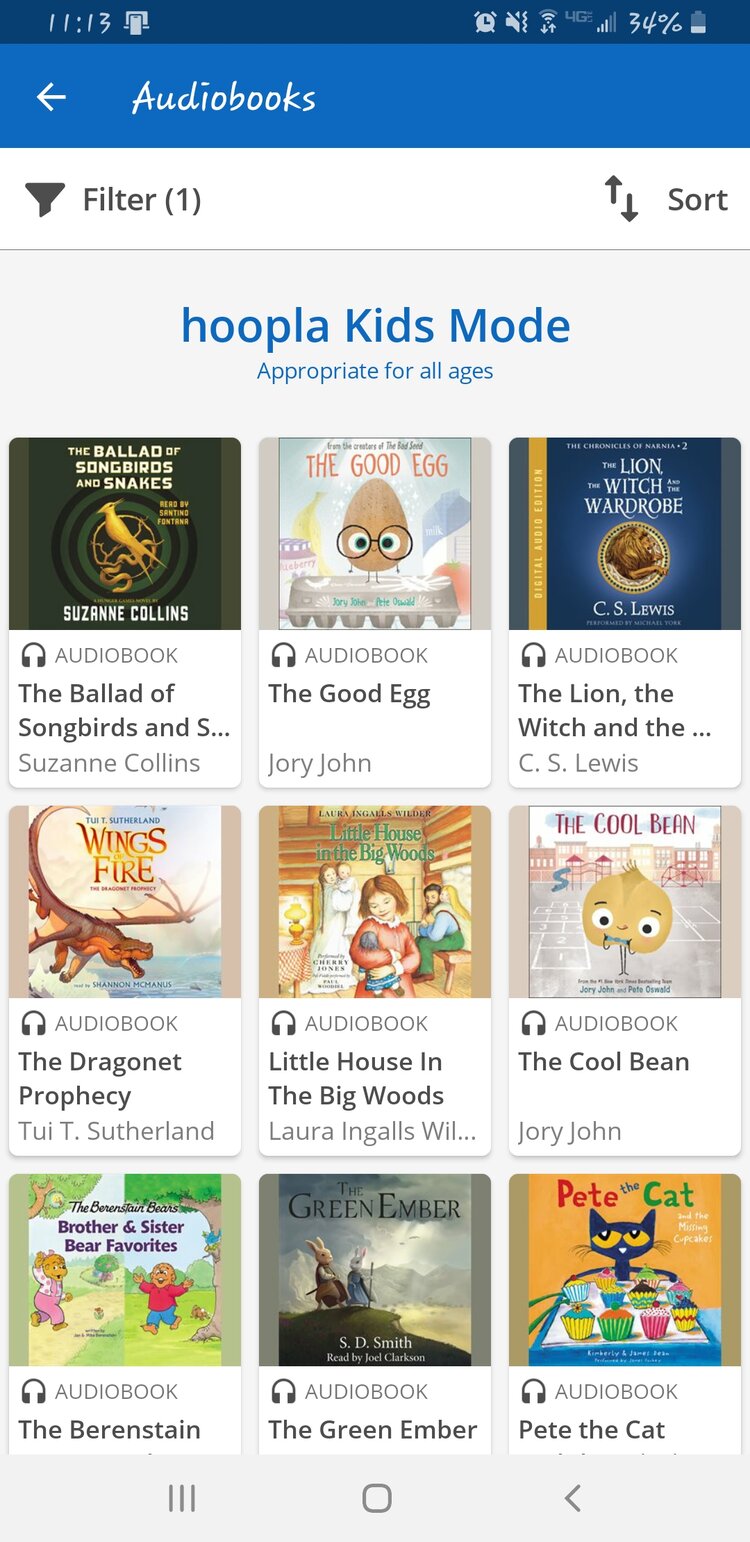Click the headphones icon under The Good Egg
750x1542 pixels.
click(285, 654)
